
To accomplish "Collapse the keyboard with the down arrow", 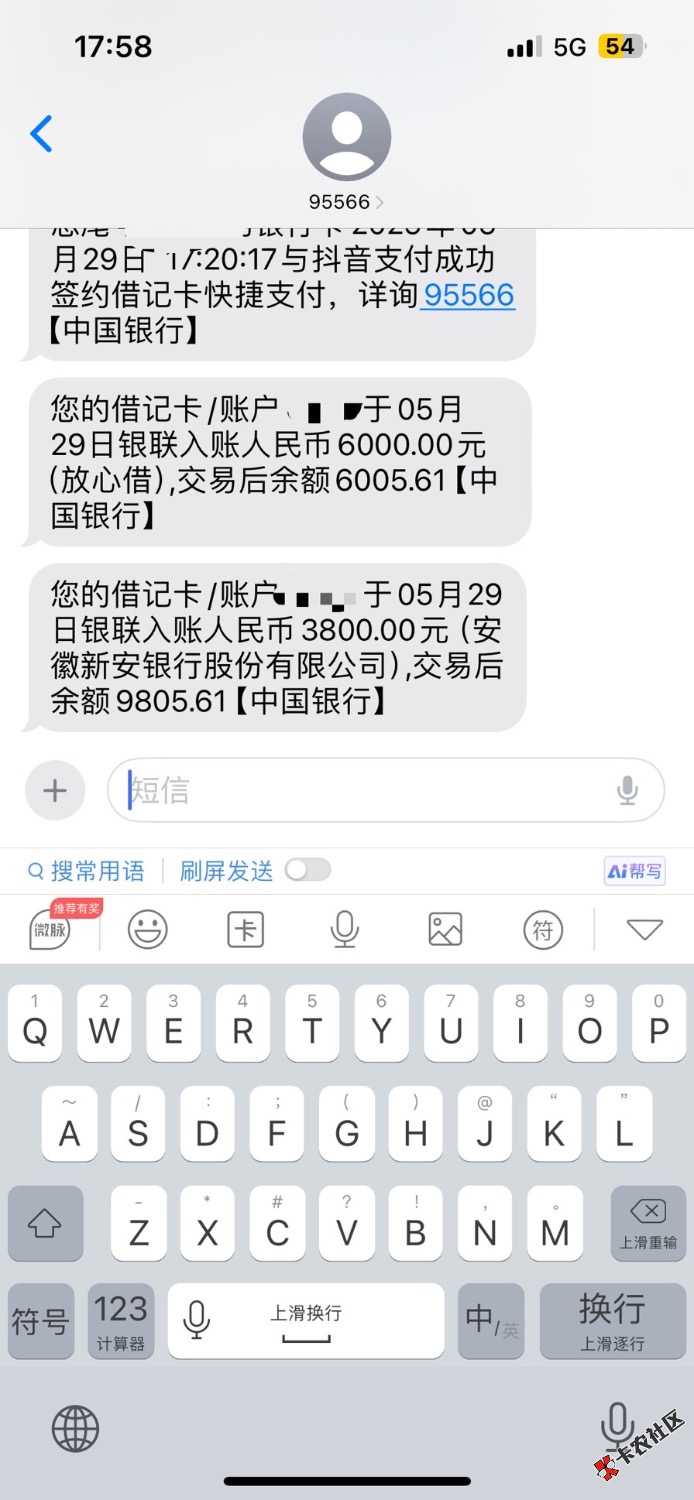I will (644, 930).
